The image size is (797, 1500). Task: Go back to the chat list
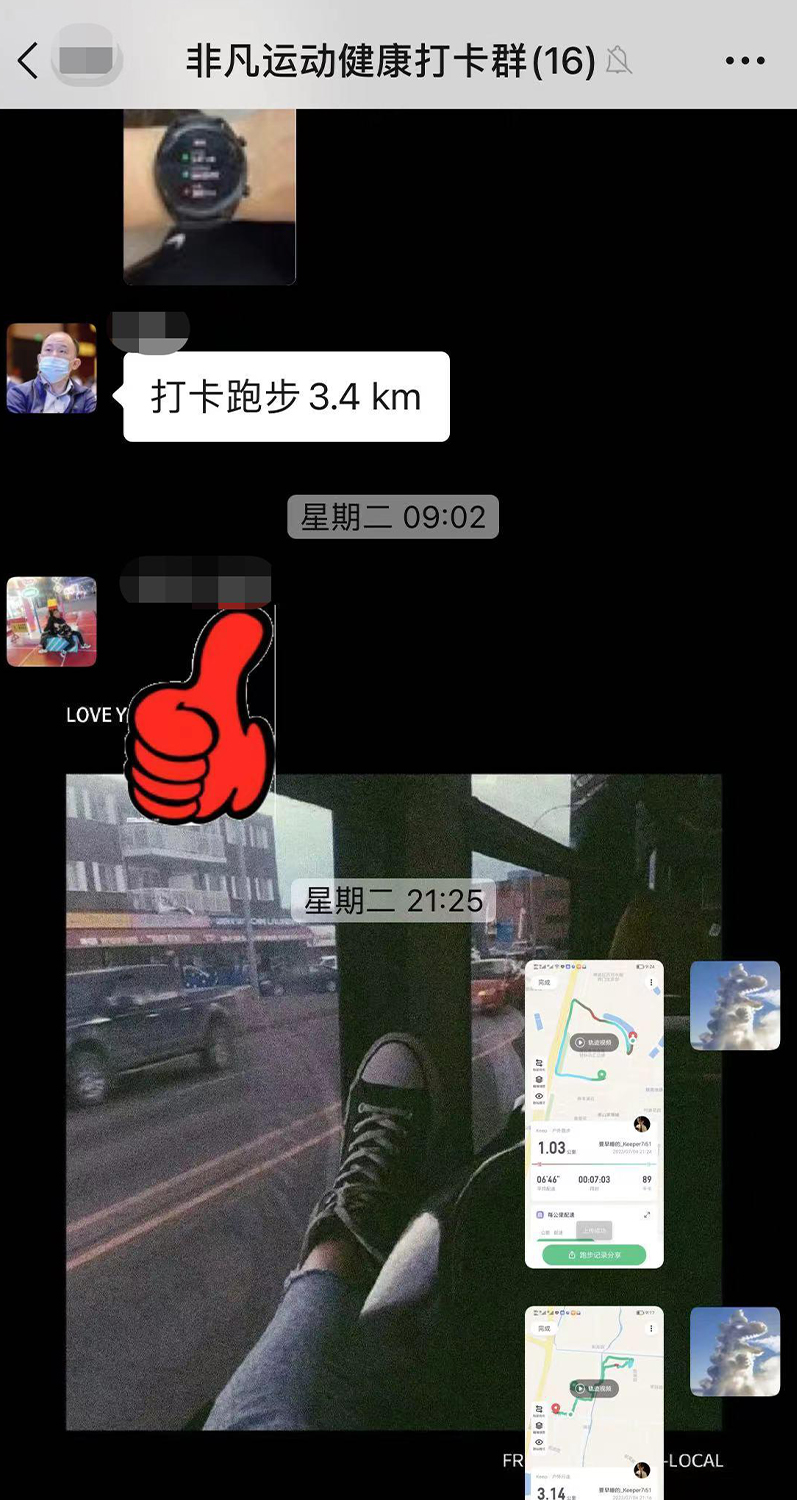click(x=28, y=61)
